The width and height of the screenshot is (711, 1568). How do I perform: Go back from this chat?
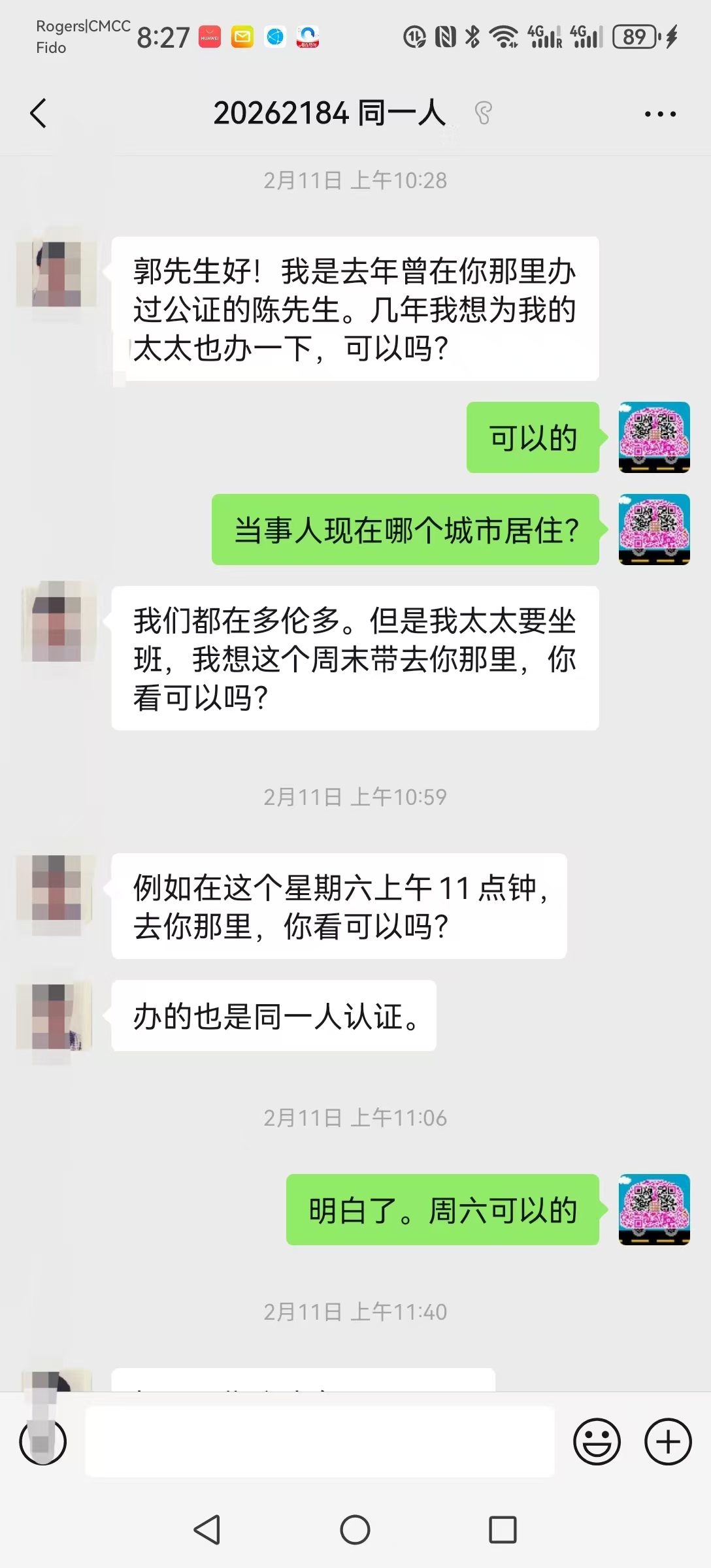pyautogui.click(x=39, y=114)
